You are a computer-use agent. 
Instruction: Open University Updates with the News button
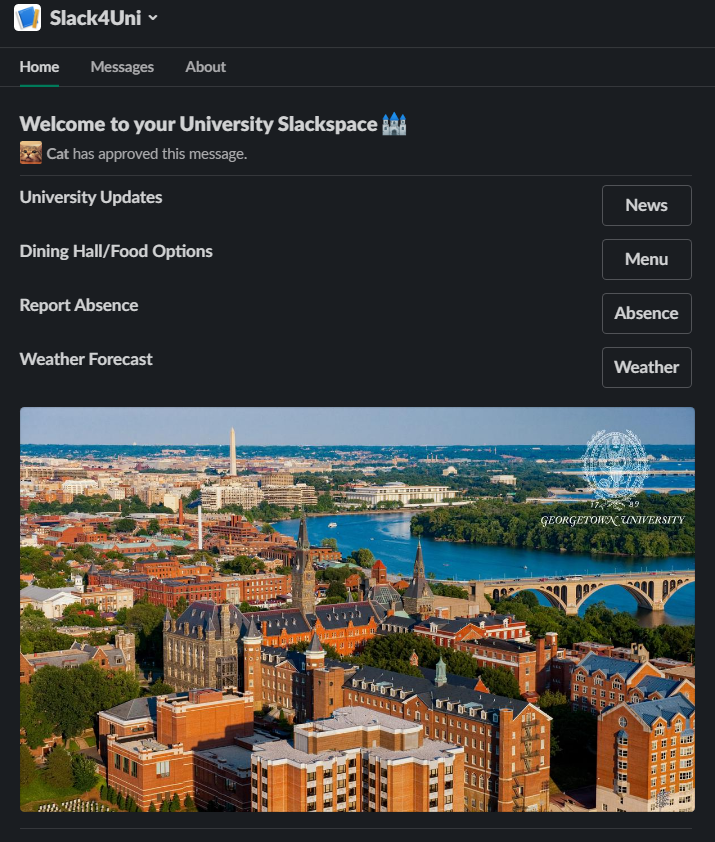(x=646, y=205)
